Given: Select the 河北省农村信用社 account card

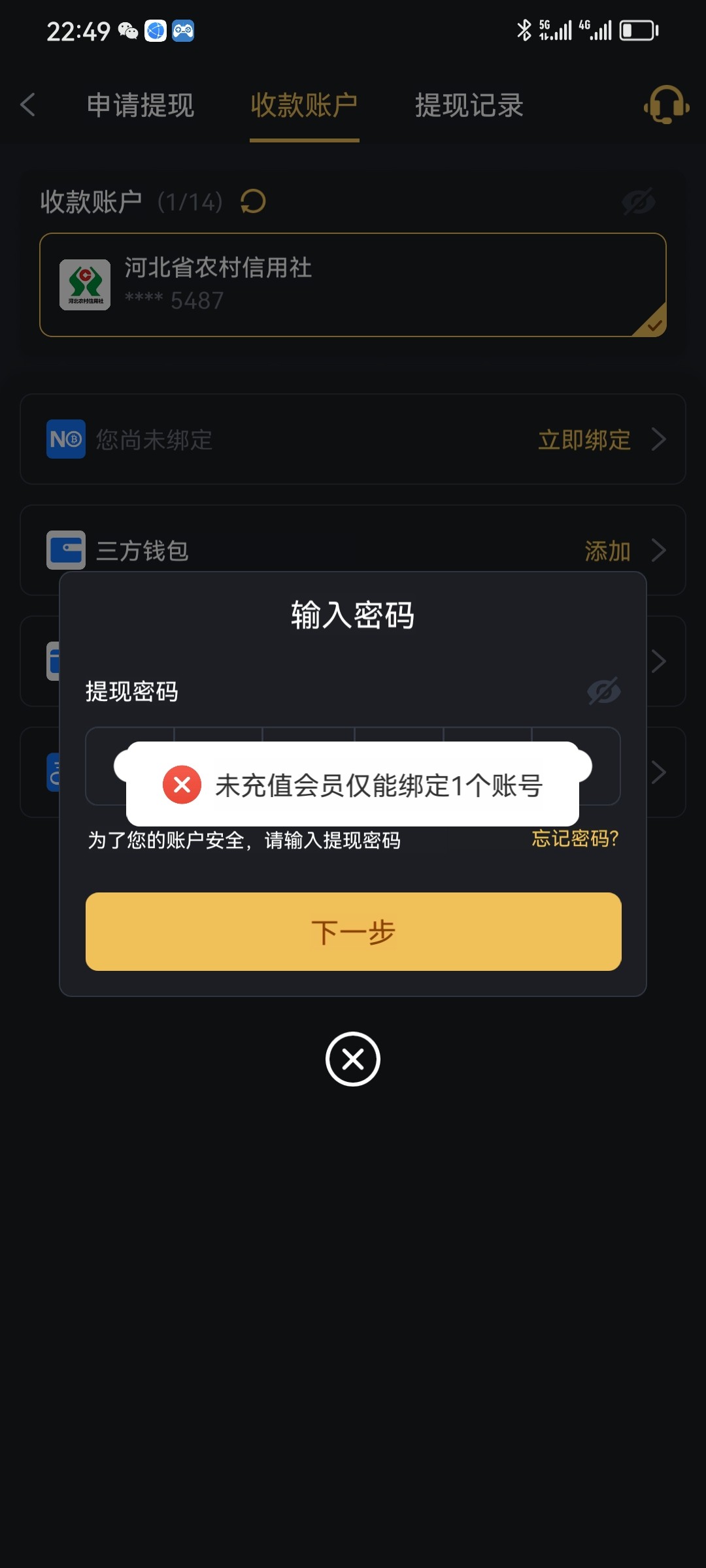Looking at the screenshot, I should tap(353, 285).
